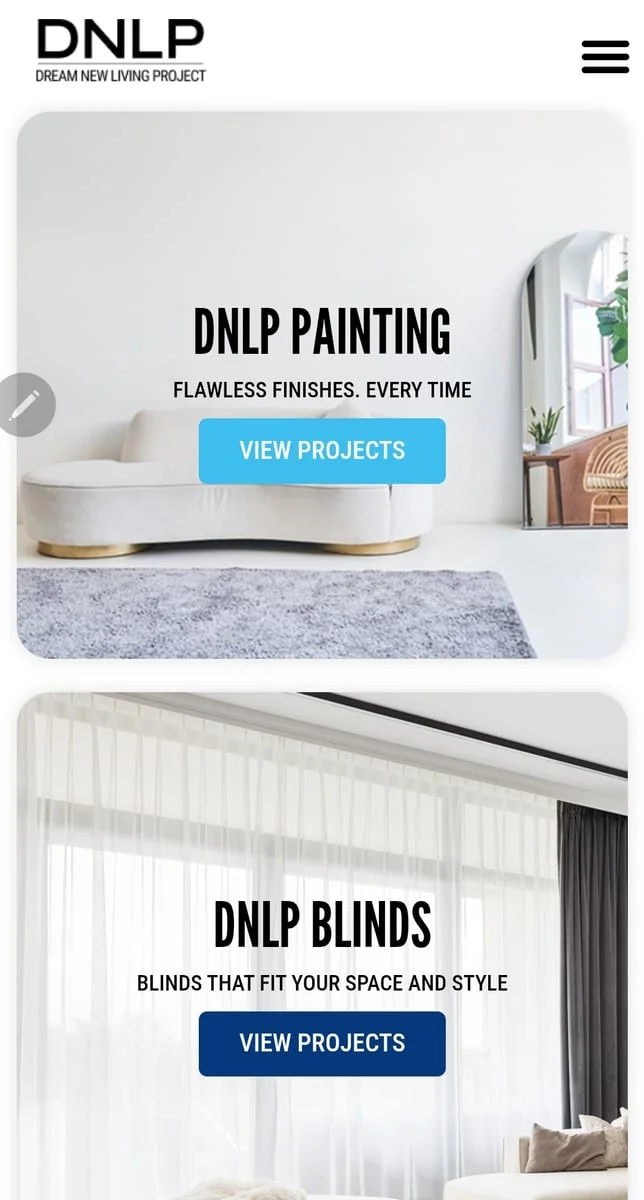Open the hamburger navigation menu

click(x=605, y=57)
